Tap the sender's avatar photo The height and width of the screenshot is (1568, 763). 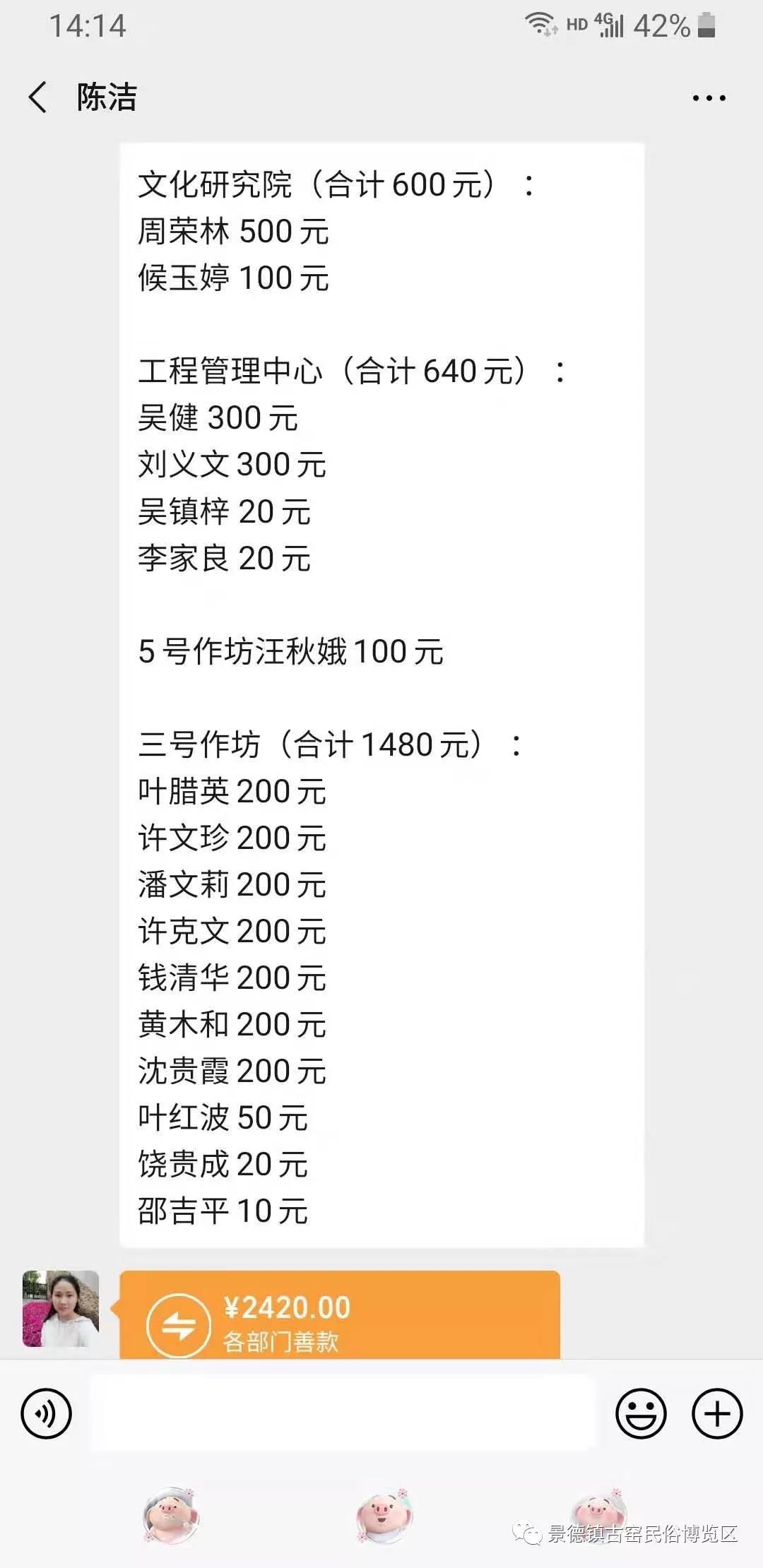(x=61, y=1309)
